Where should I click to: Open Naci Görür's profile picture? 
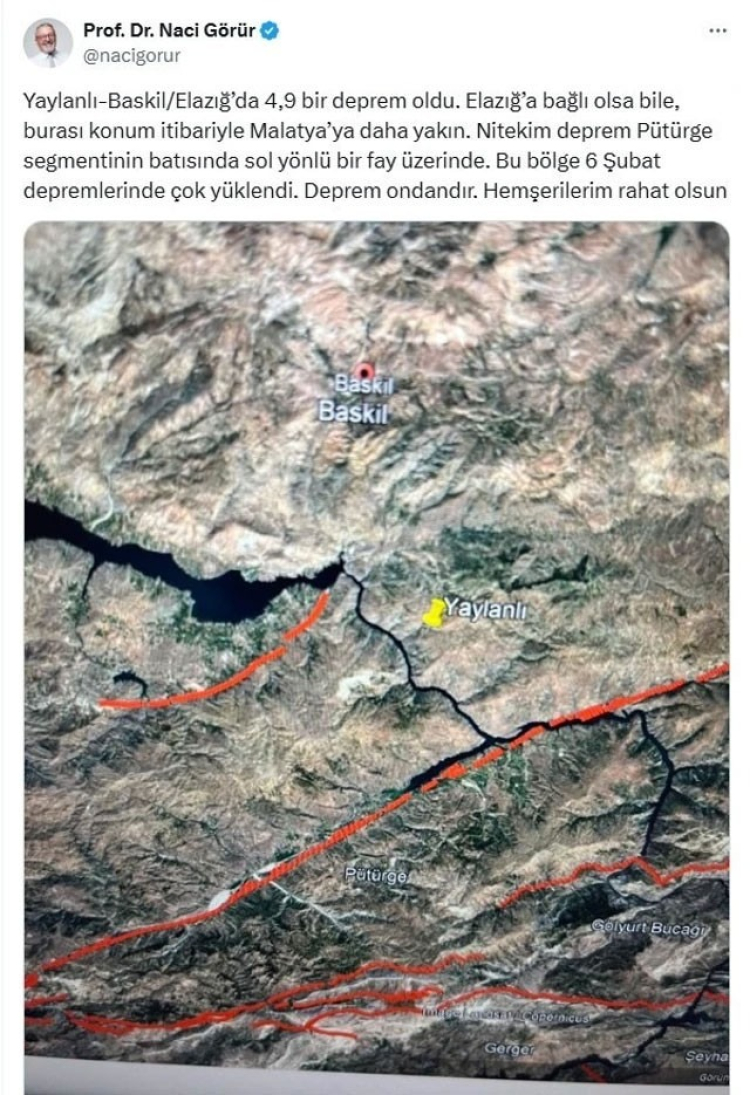point(47,43)
